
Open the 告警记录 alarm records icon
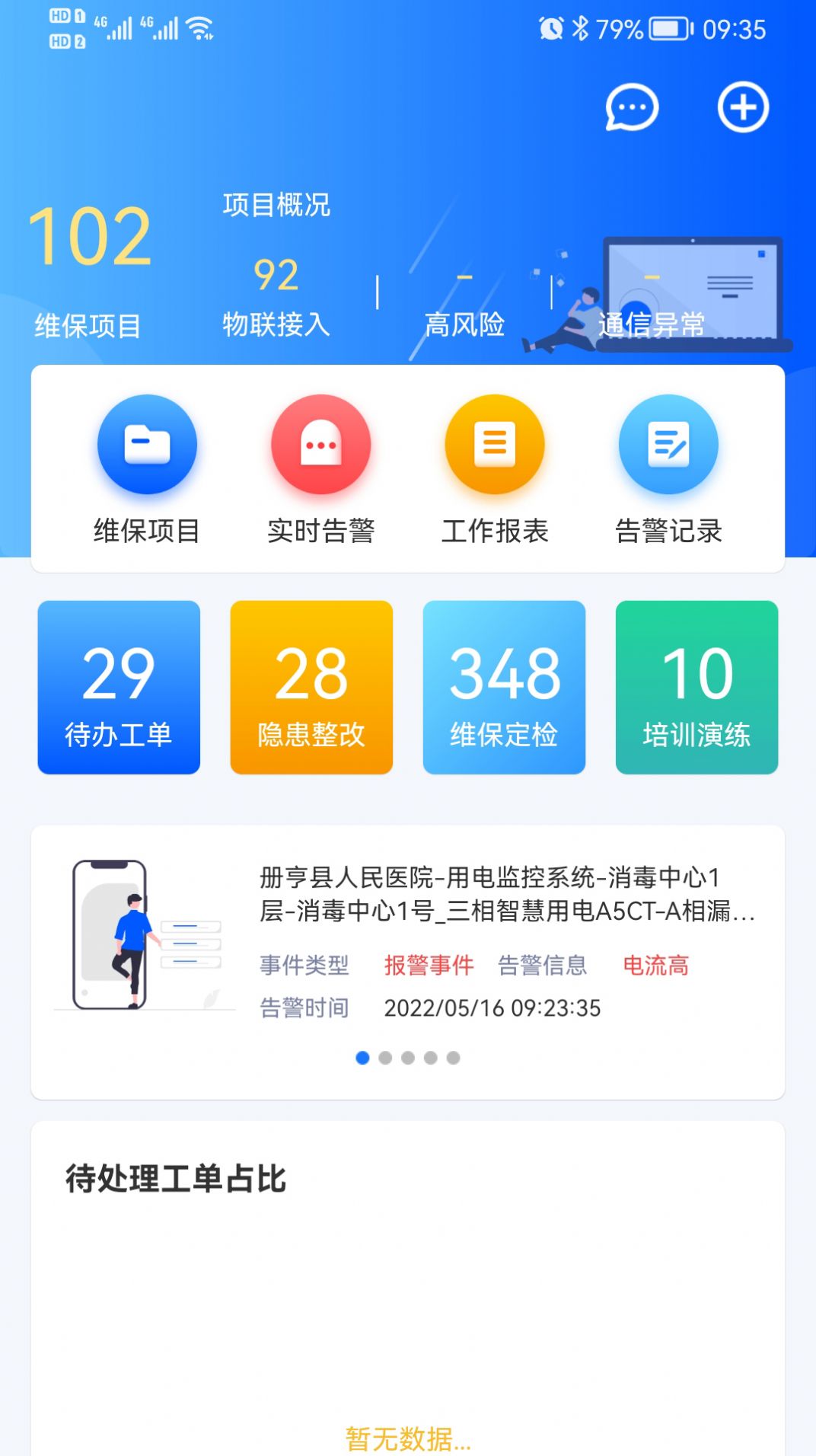point(668,444)
